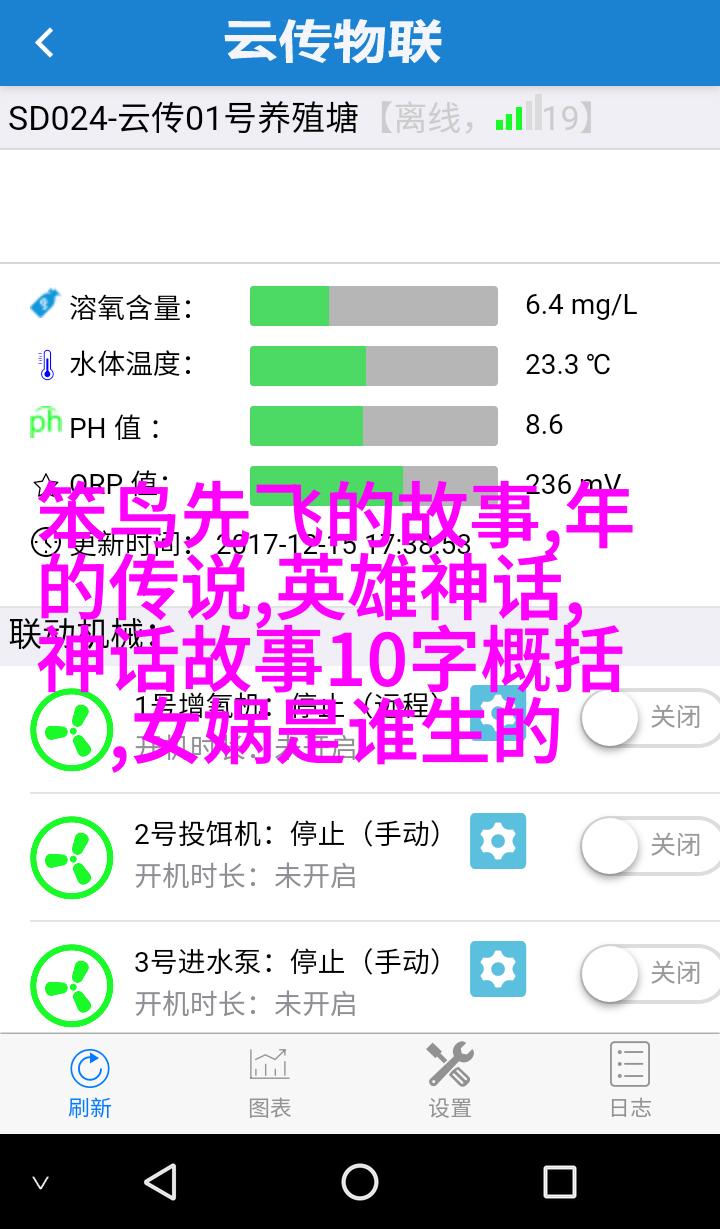Go back using the top-left arrow
720x1229 pixels.
(x=44, y=43)
